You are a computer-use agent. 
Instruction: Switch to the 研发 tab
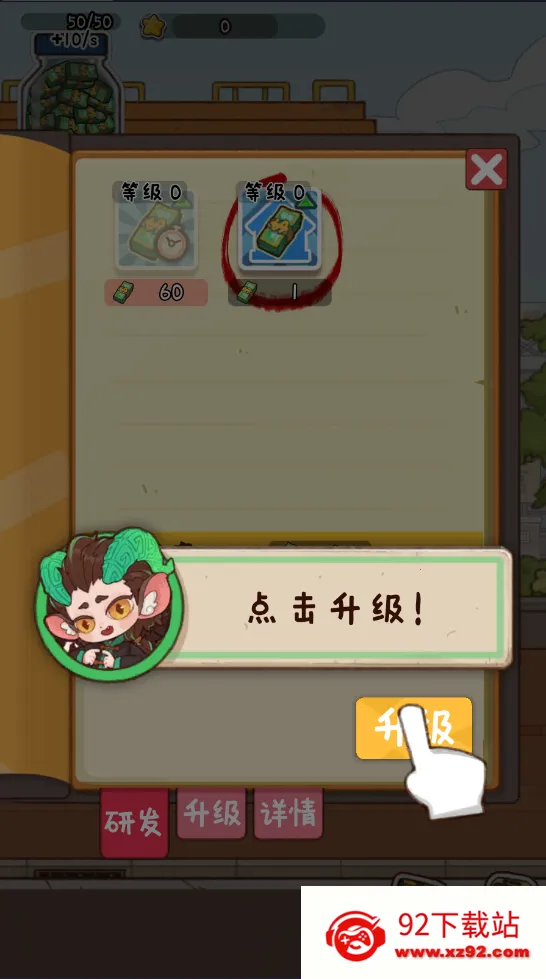pos(134,822)
